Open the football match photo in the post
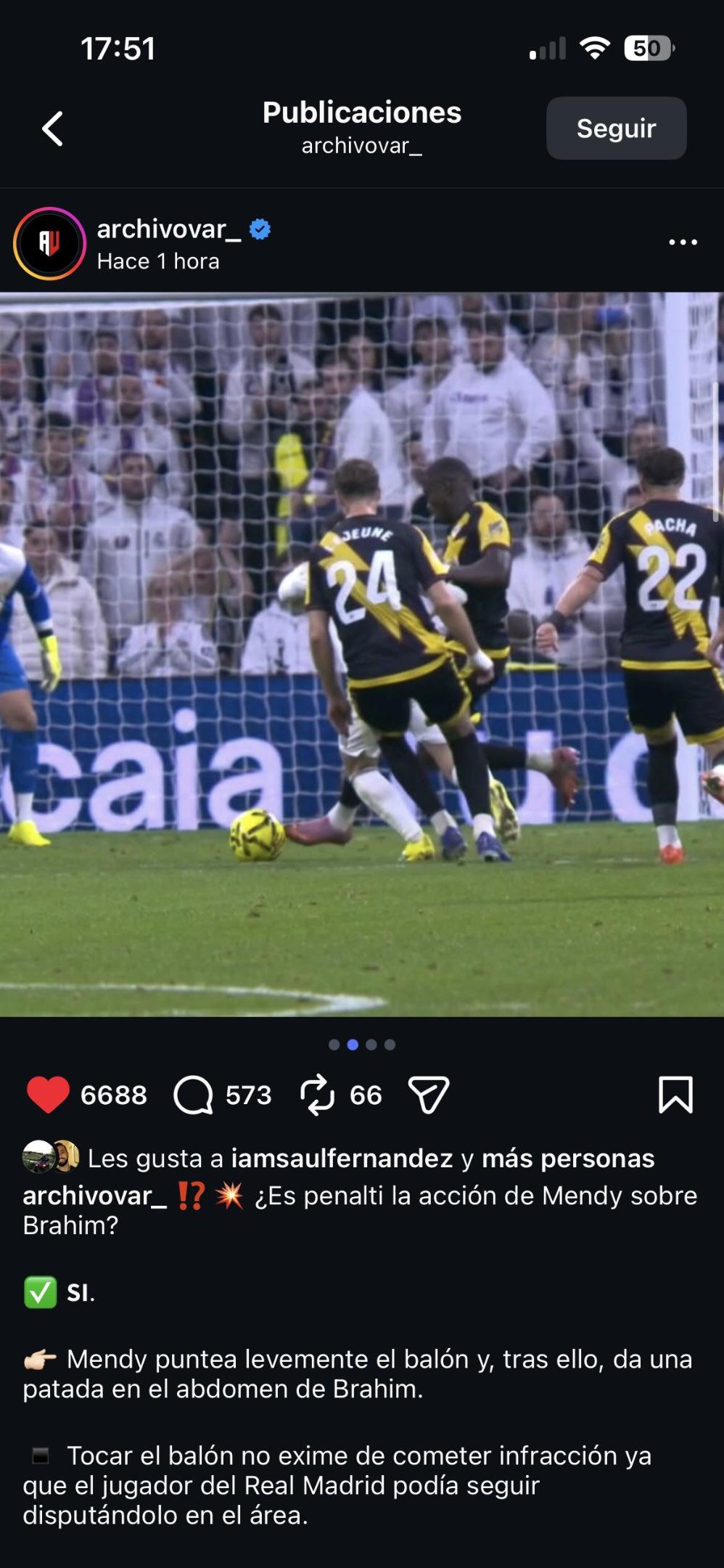Viewport: 724px width, 1568px height. 361,653
